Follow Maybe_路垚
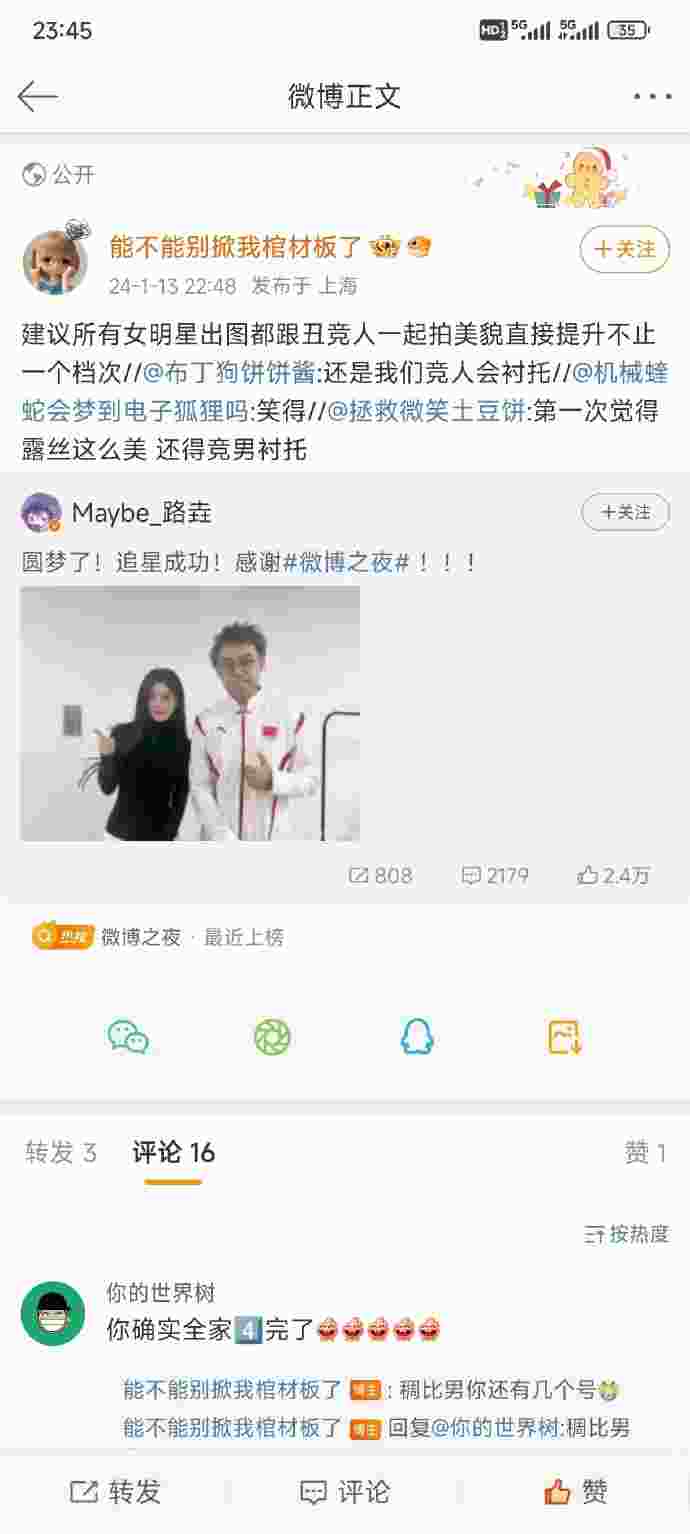Image resolution: width=690 pixels, height=1534 pixels. [625, 513]
